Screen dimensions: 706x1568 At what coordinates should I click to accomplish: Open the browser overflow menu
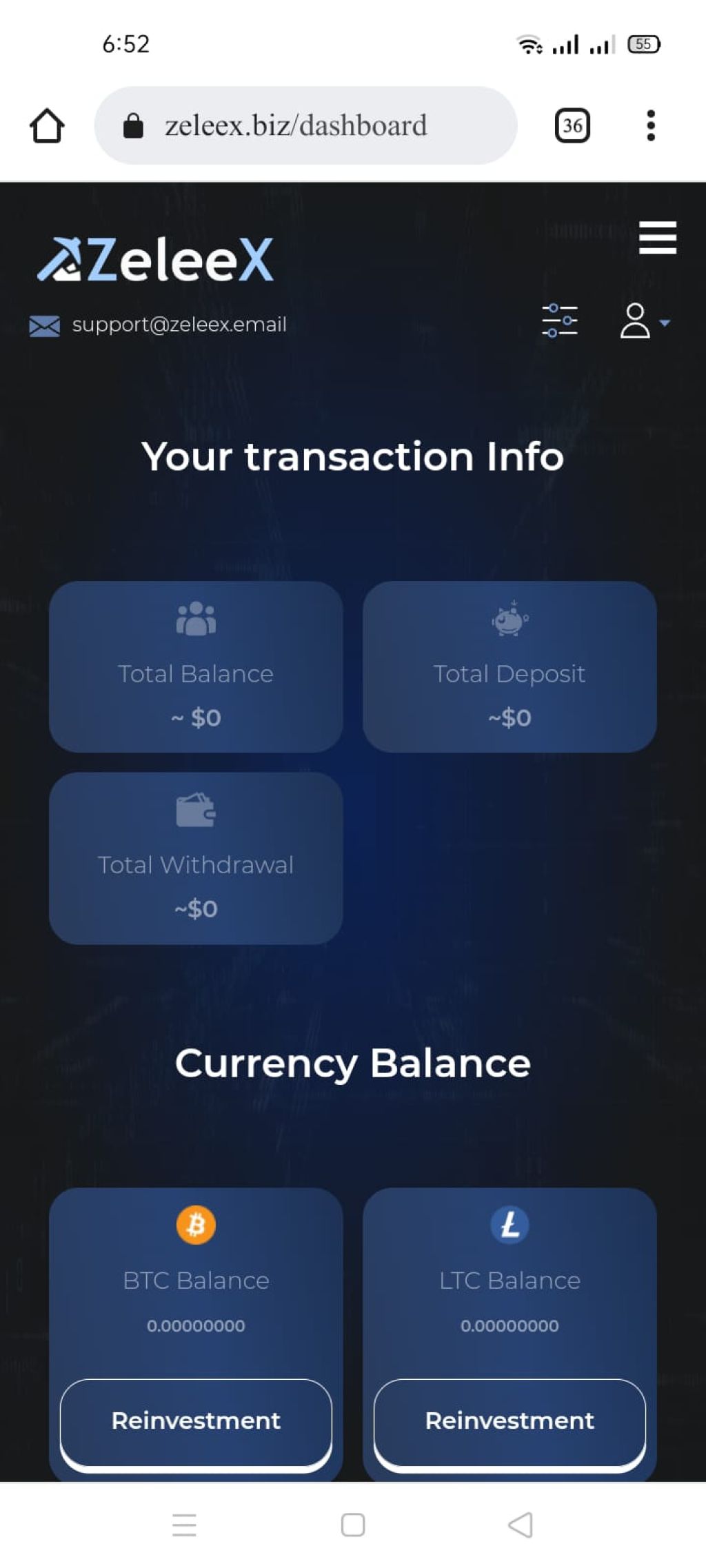(650, 125)
